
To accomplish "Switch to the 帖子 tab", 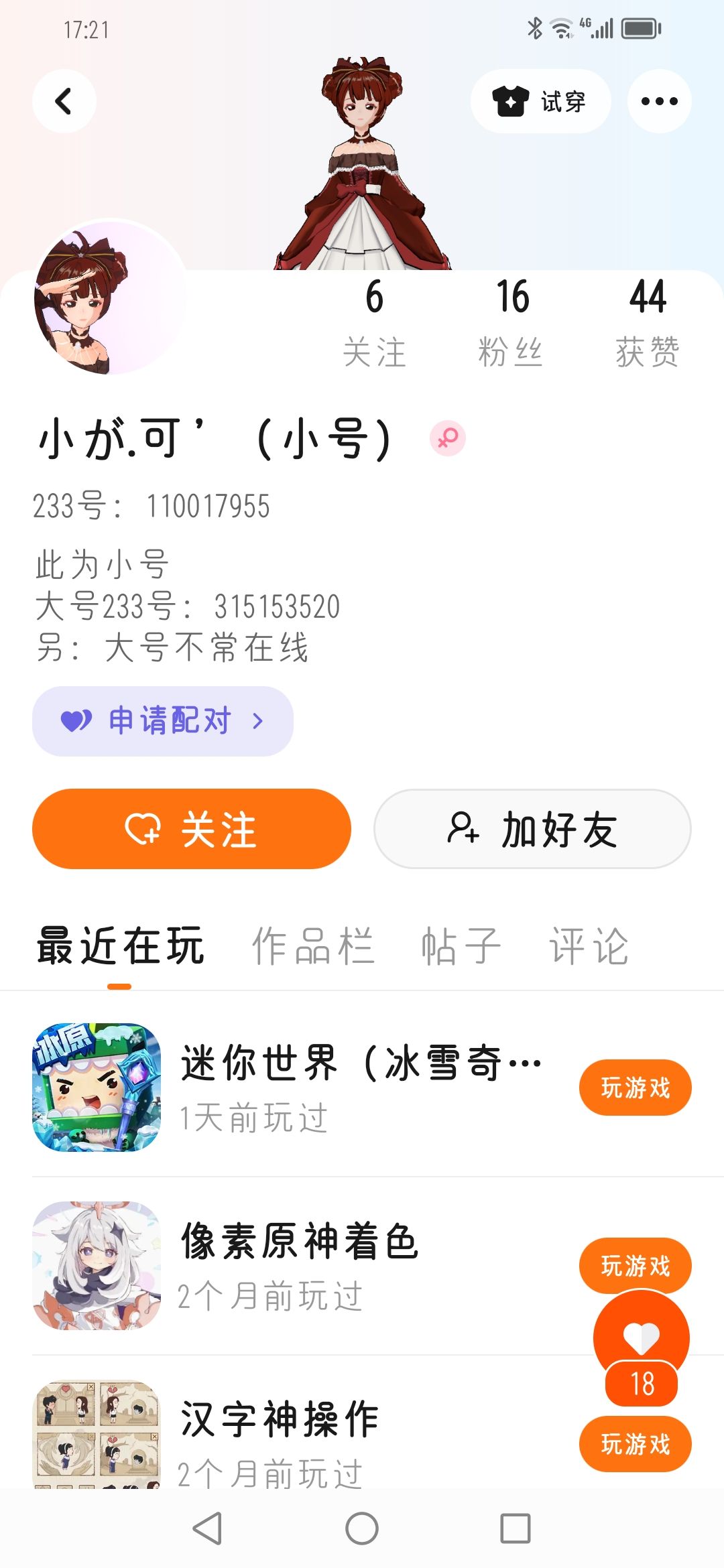I will click(x=461, y=946).
